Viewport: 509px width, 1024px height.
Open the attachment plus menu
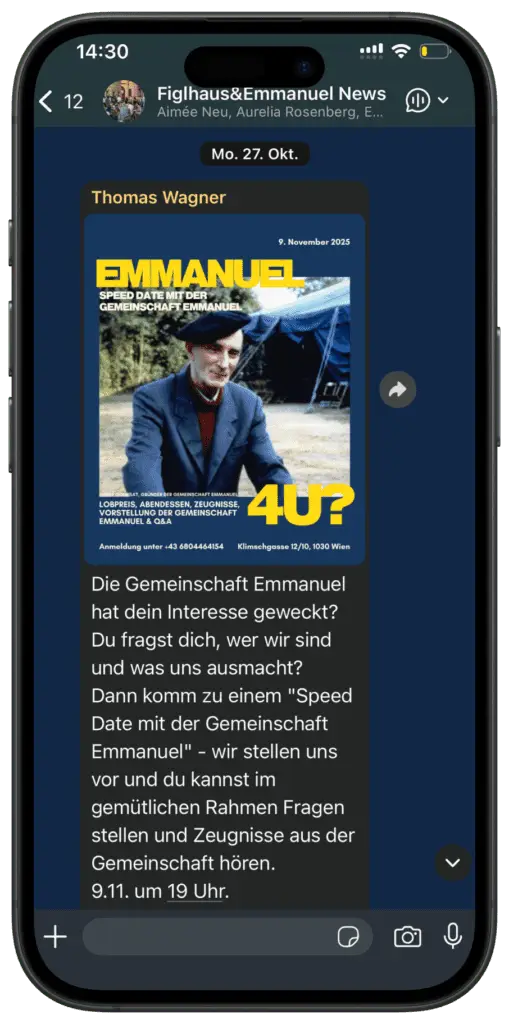[x=56, y=938]
